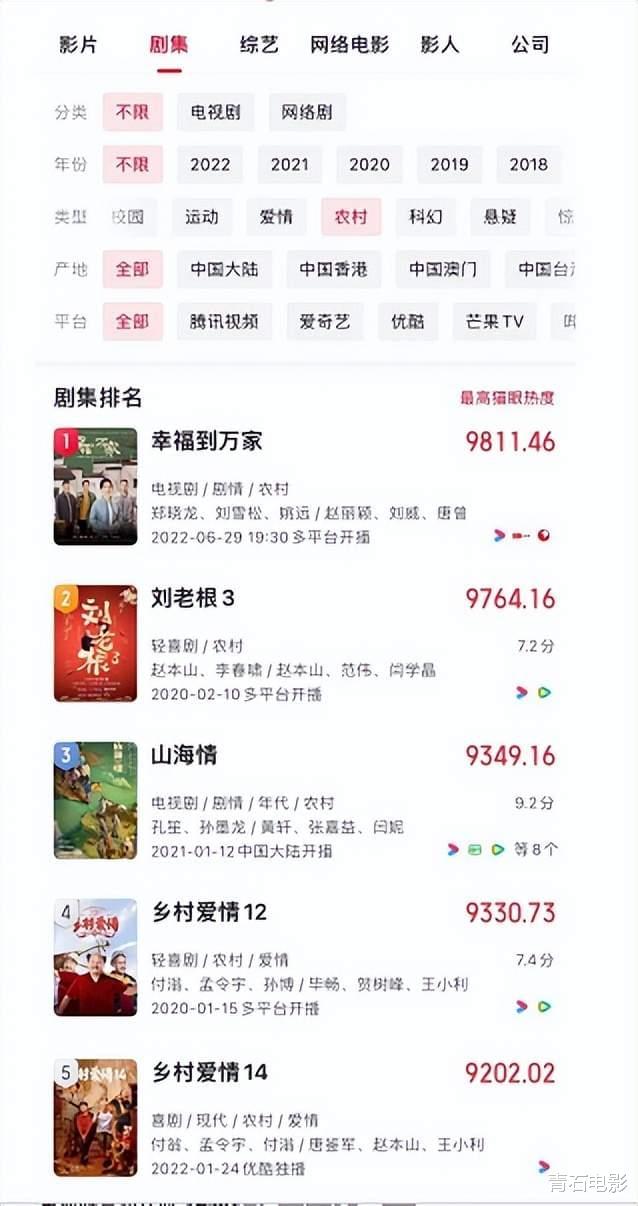
Task: Filter category by 电视剧
Action: (x=215, y=112)
